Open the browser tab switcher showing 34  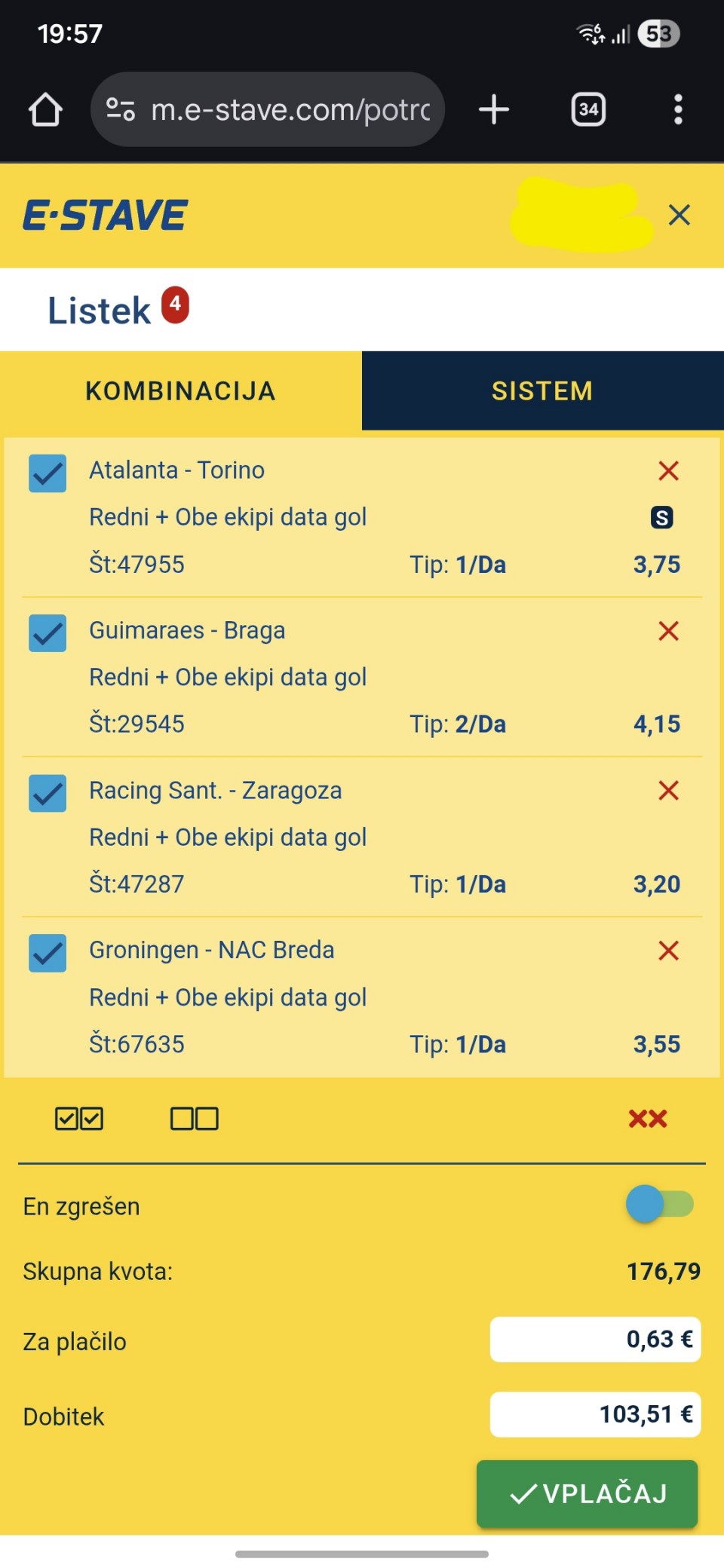pyautogui.click(x=588, y=109)
